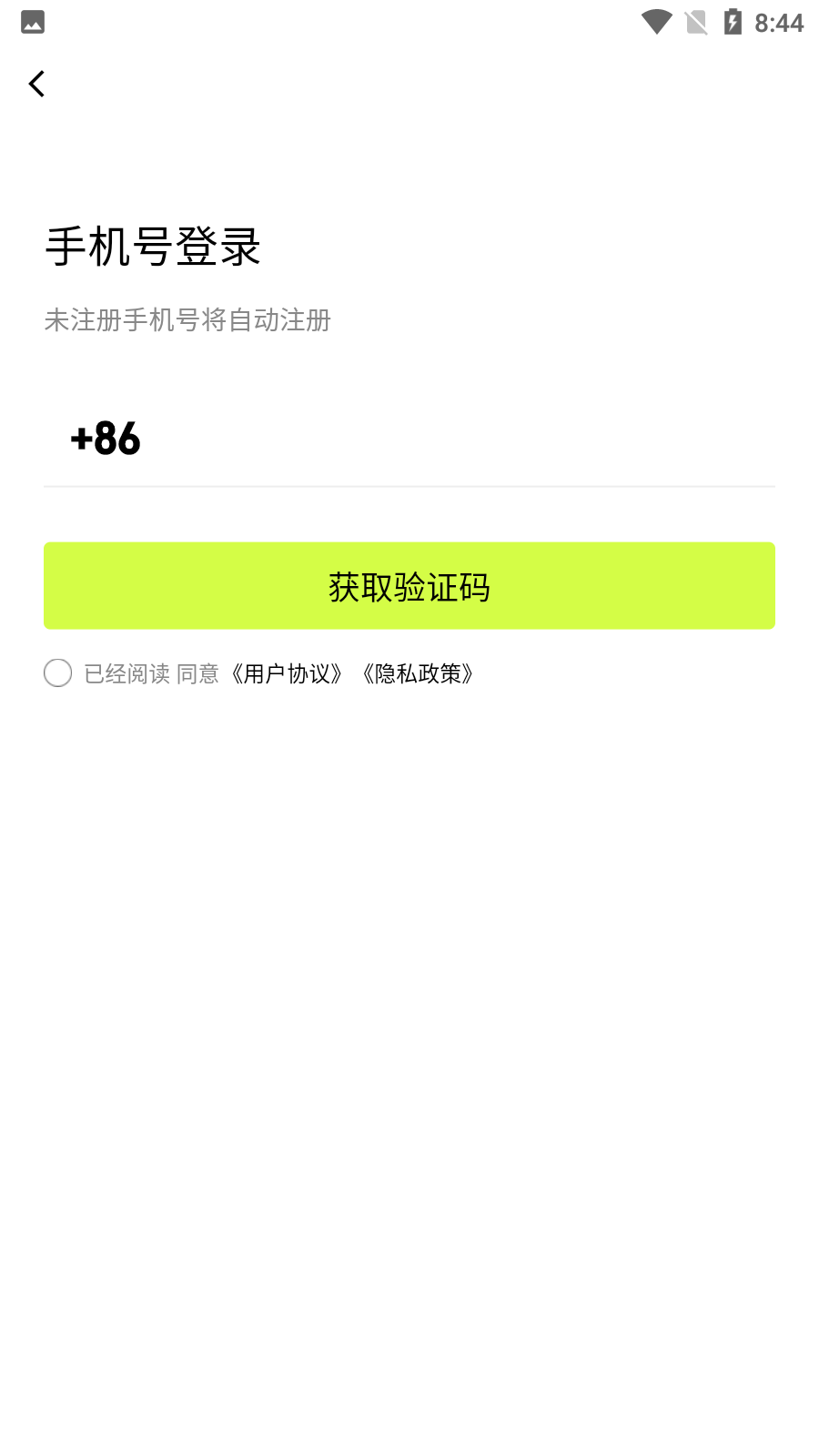
Task: Click the cellular signal icon
Action: 695,22
